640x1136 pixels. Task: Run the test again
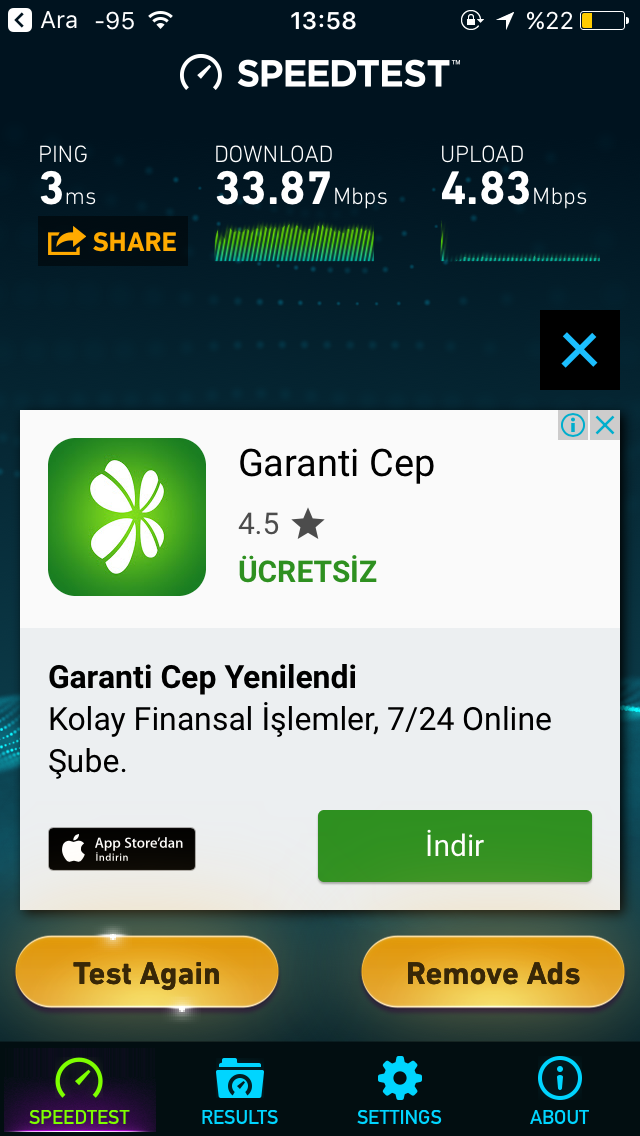point(147,973)
